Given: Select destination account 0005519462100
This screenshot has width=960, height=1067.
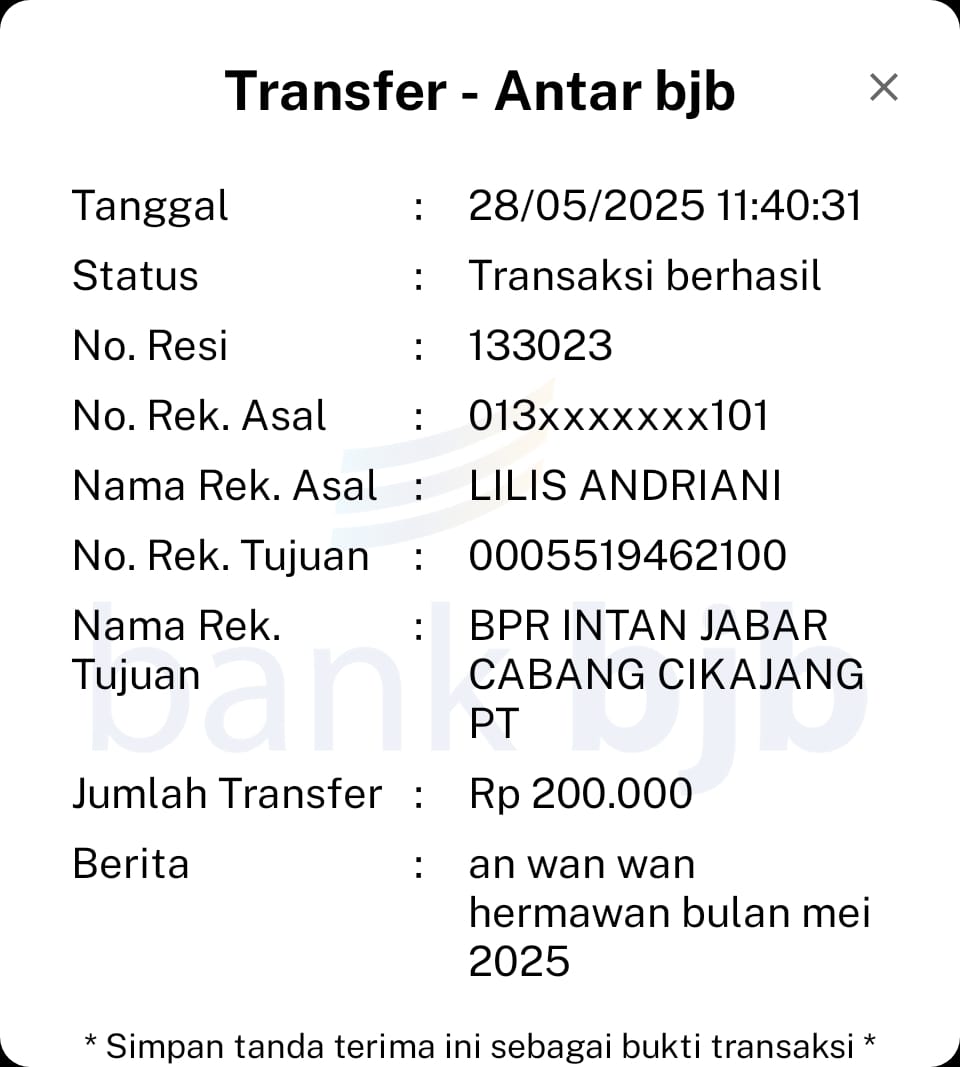Looking at the screenshot, I should [627, 555].
